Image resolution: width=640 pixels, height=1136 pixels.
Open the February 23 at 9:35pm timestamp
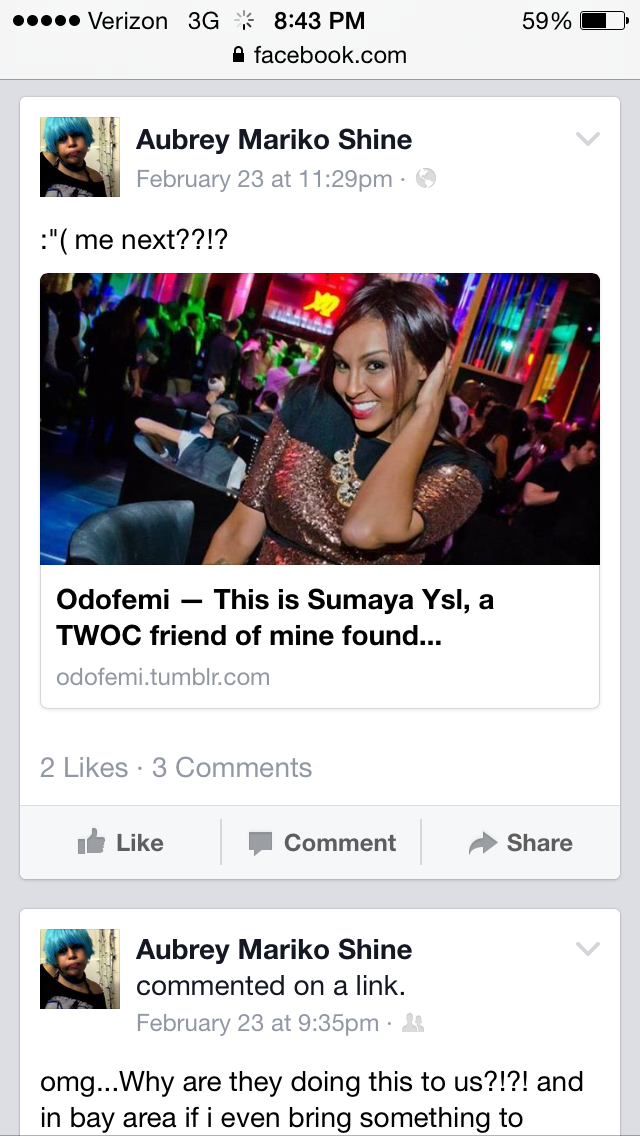point(257,1023)
